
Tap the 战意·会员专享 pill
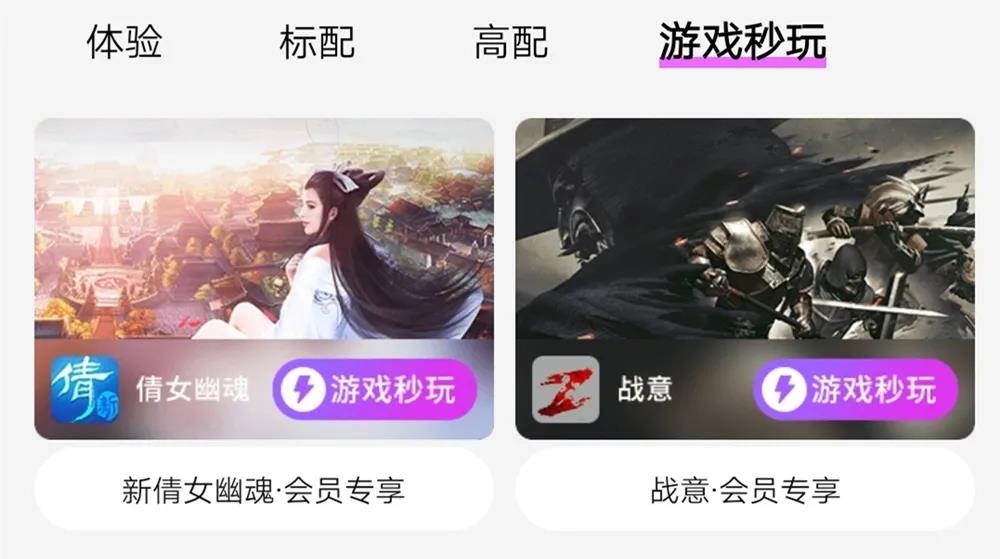tap(745, 489)
